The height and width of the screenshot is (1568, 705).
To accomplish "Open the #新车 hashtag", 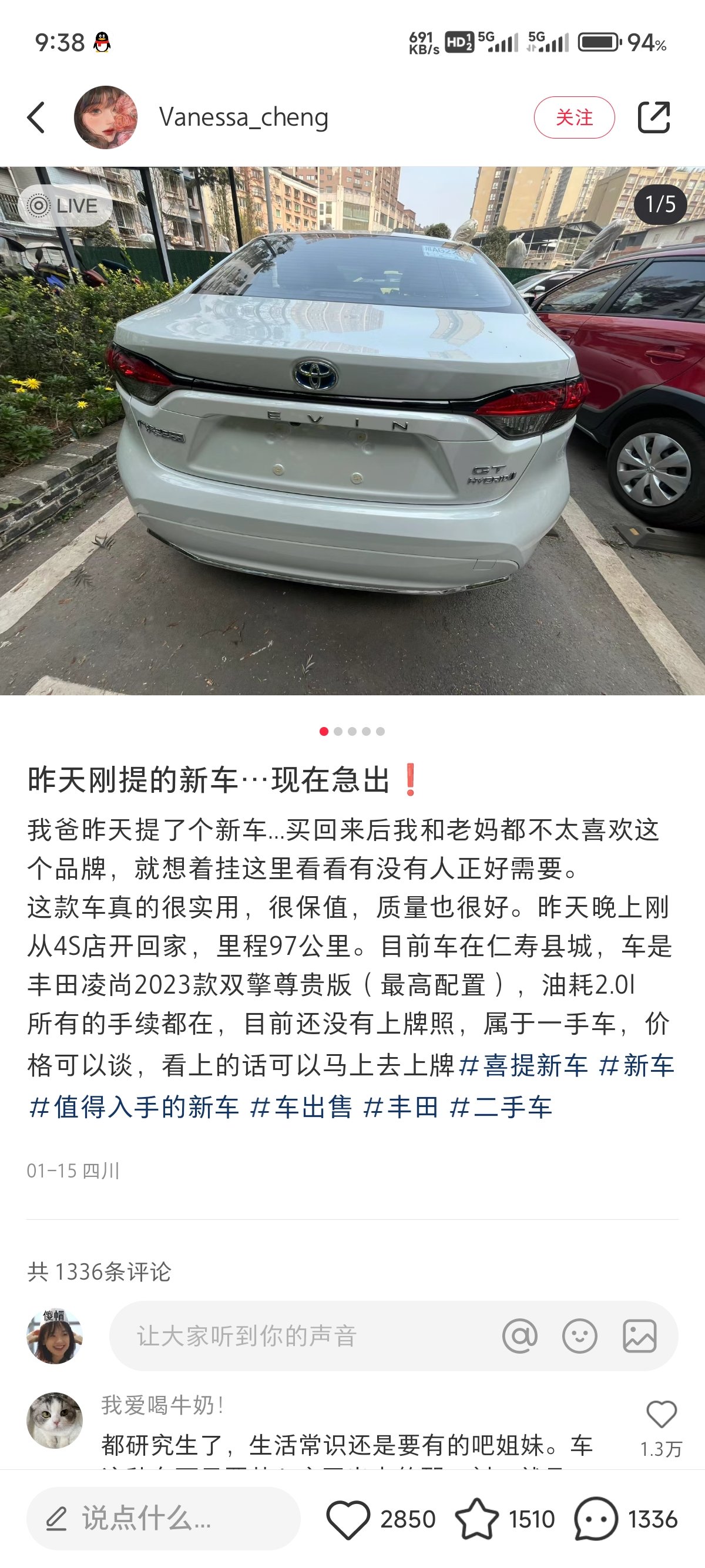I will pyautogui.click(x=636, y=1065).
